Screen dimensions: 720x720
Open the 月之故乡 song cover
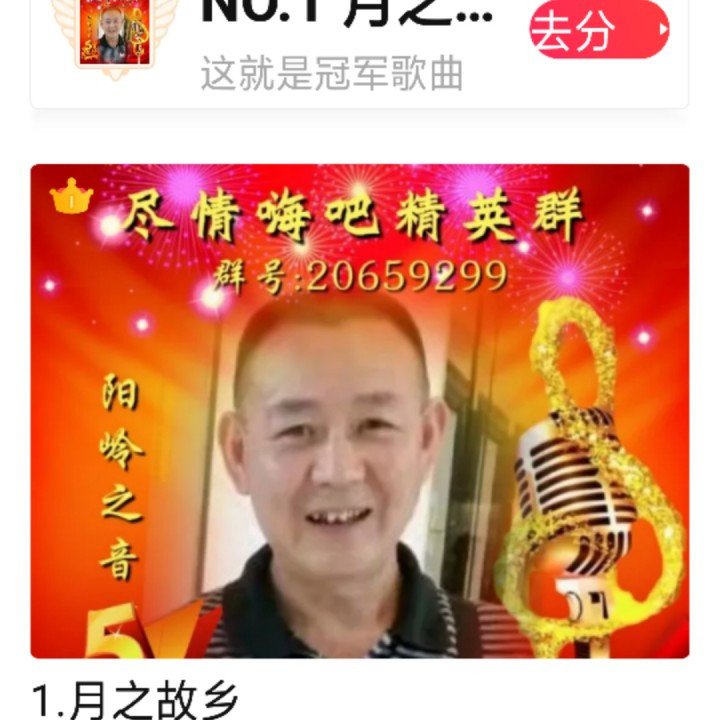(359, 410)
